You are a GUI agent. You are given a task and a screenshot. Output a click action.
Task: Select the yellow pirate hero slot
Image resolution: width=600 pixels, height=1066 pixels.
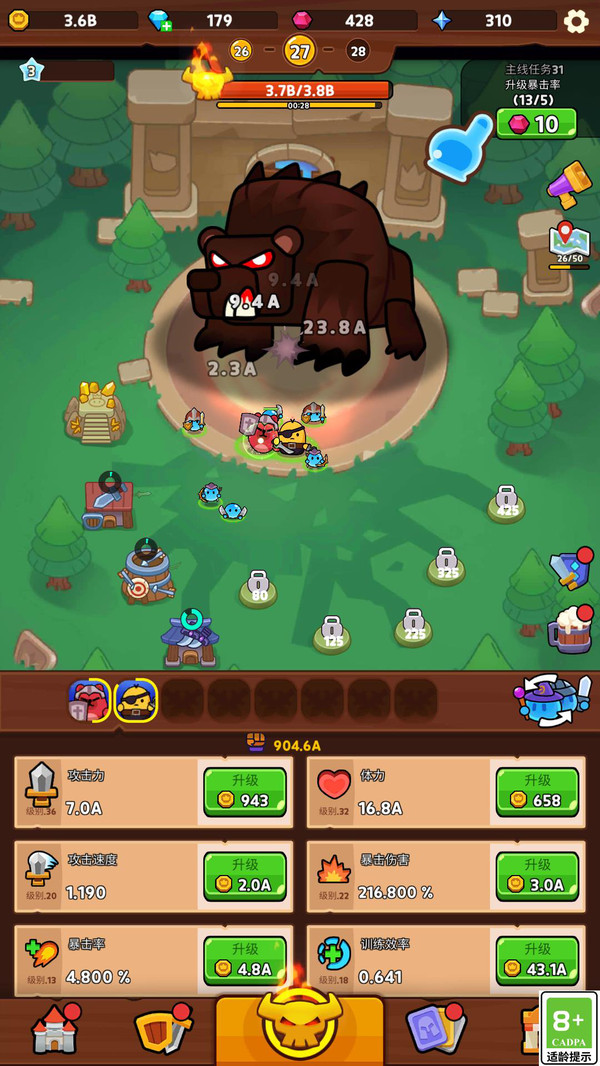[x=135, y=700]
